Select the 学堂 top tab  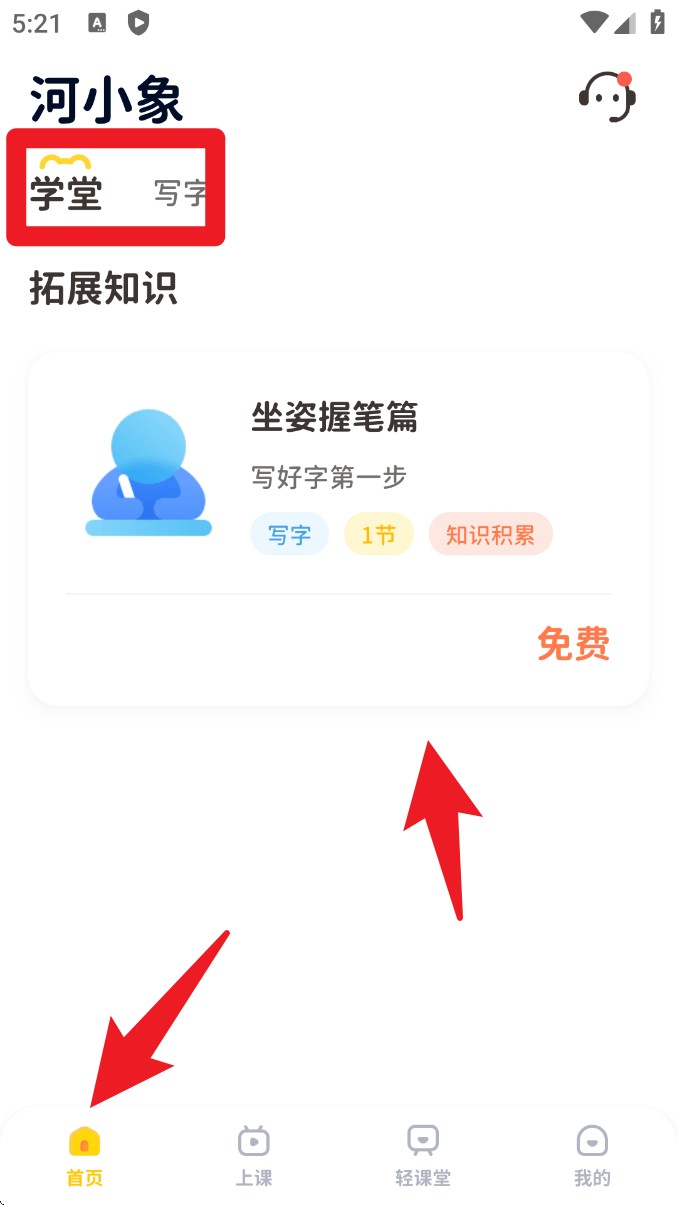[x=66, y=192]
